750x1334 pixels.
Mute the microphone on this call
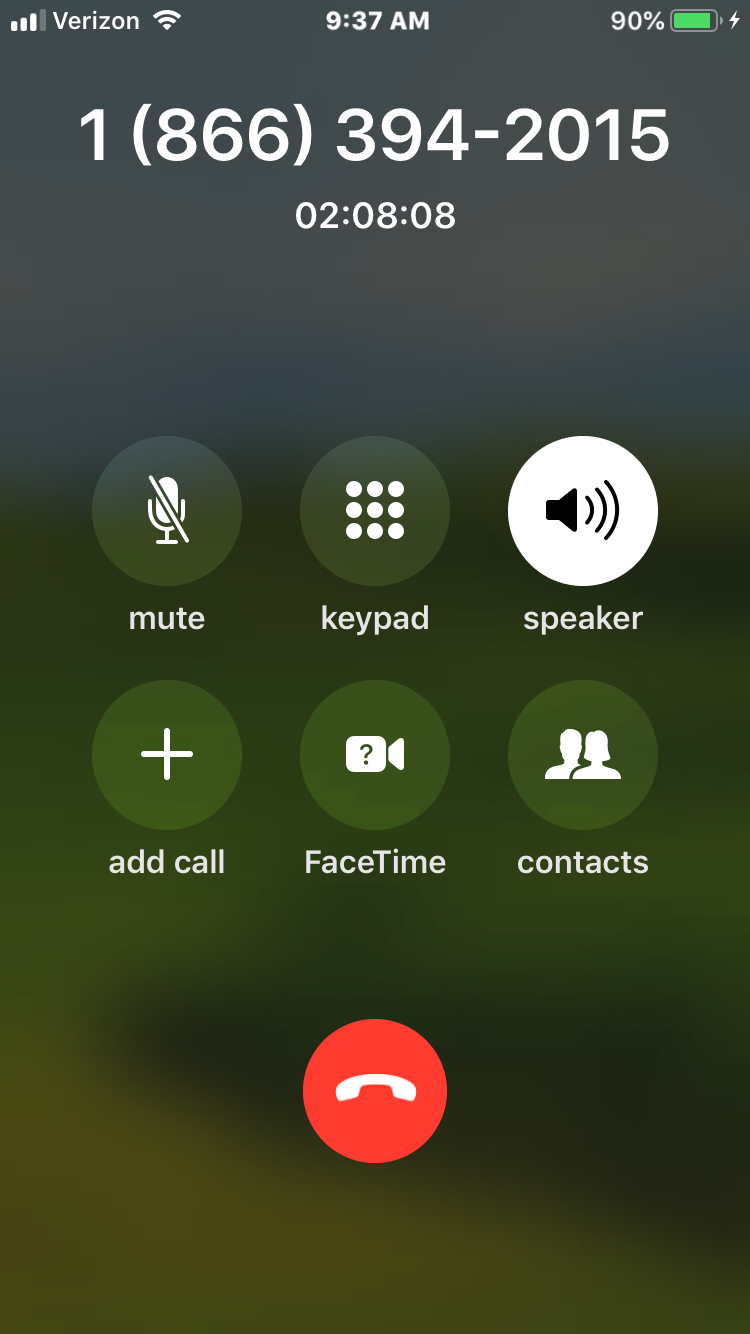point(167,511)
